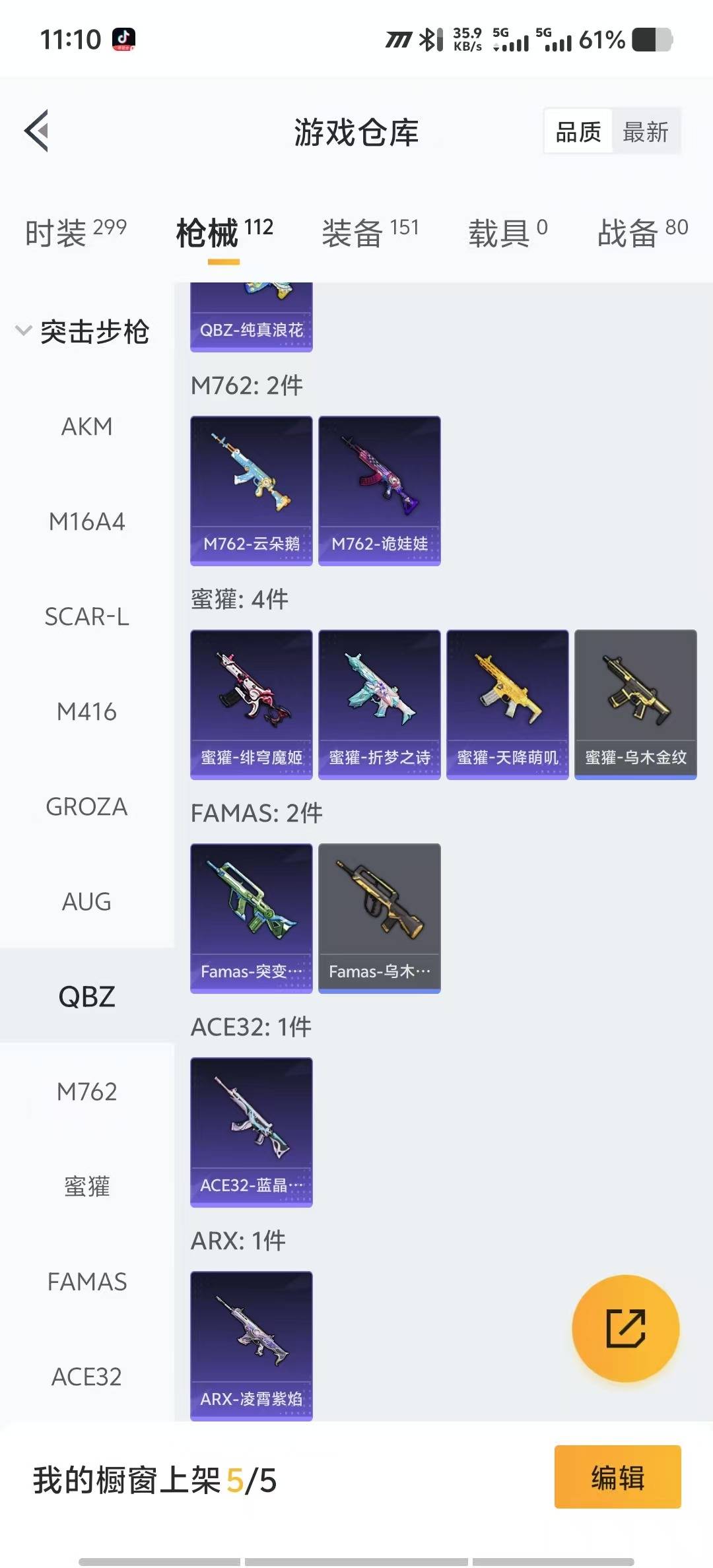This screenshot has height=1568, width=713.
Task: Open the M762-诡娃娃 skin tile
Action: 379,490
